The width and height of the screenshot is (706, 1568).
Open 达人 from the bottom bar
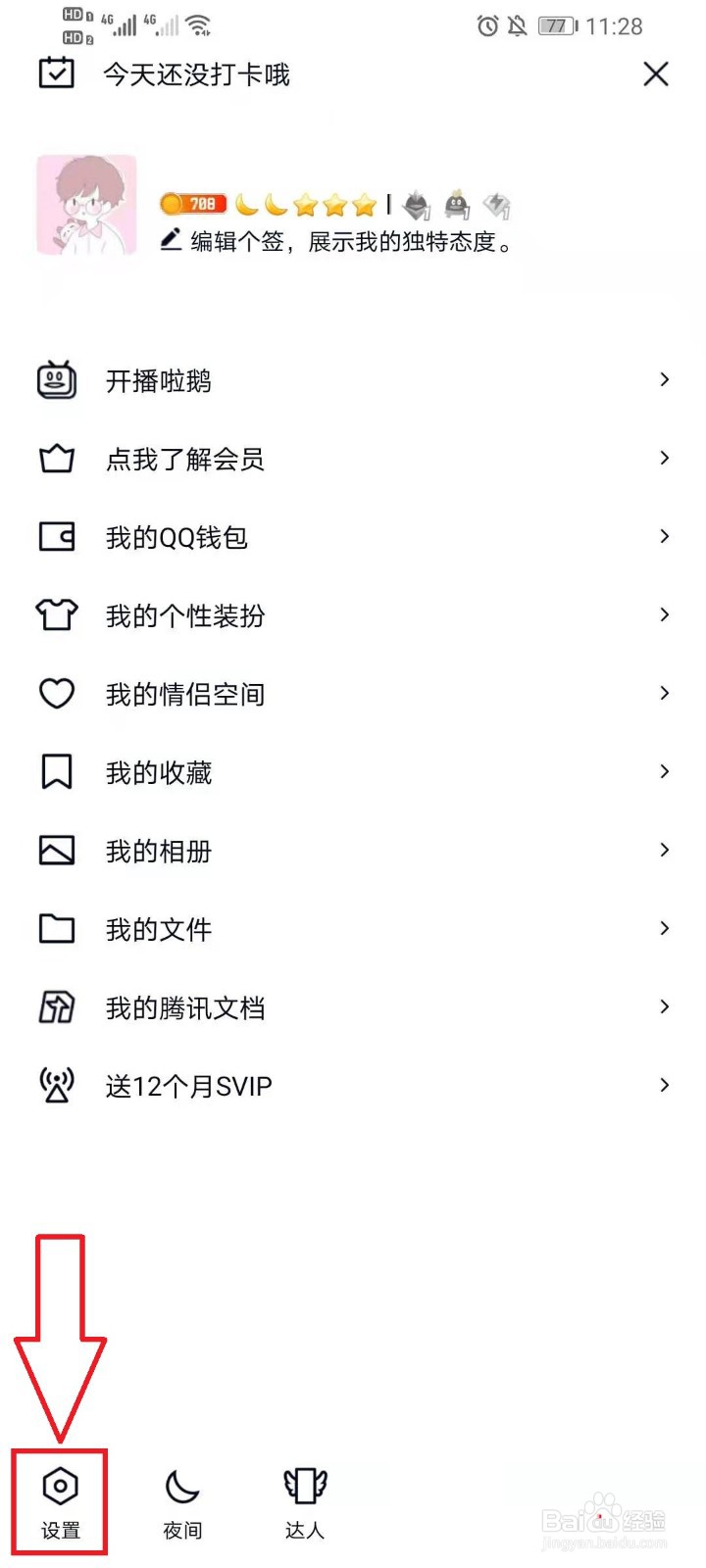305,1499
